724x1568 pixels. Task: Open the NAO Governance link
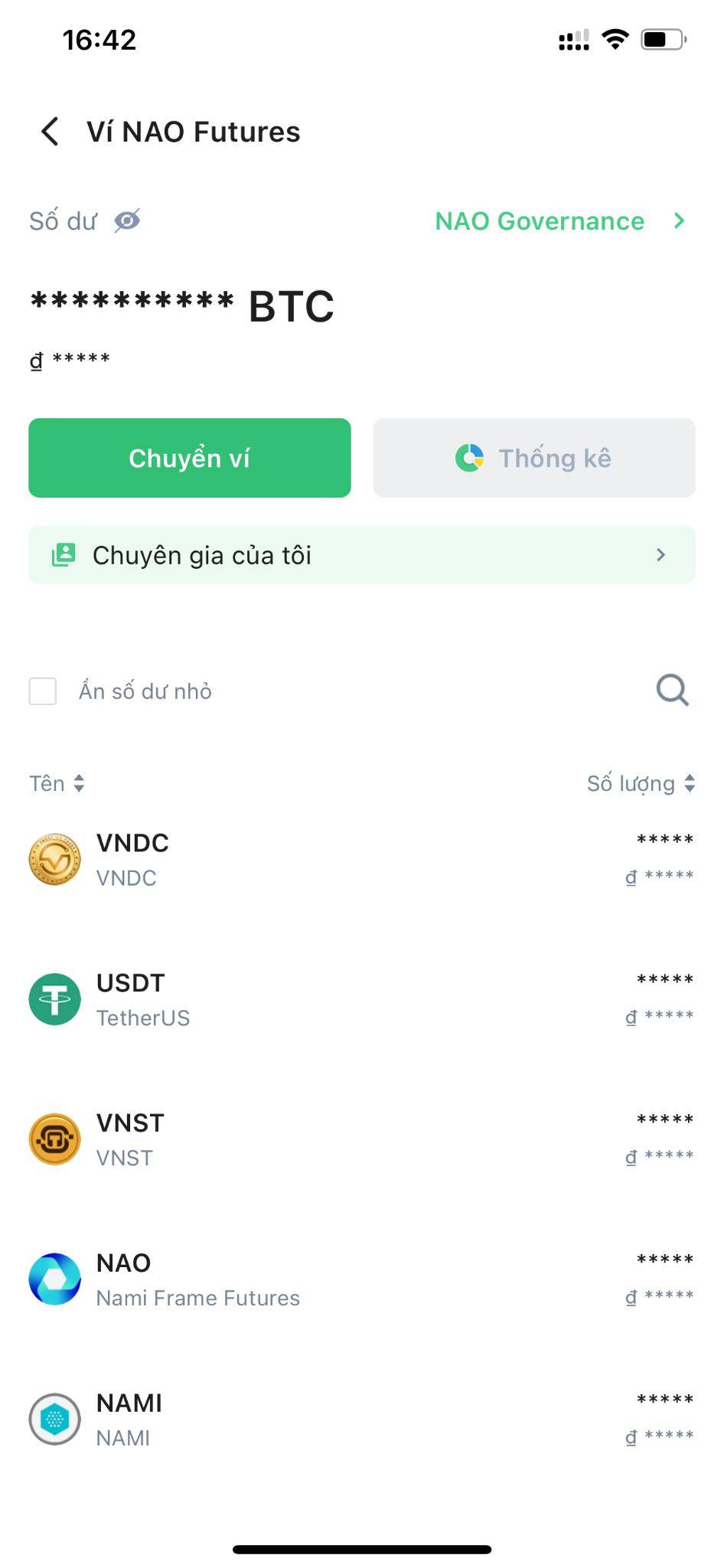click(560, 220)
